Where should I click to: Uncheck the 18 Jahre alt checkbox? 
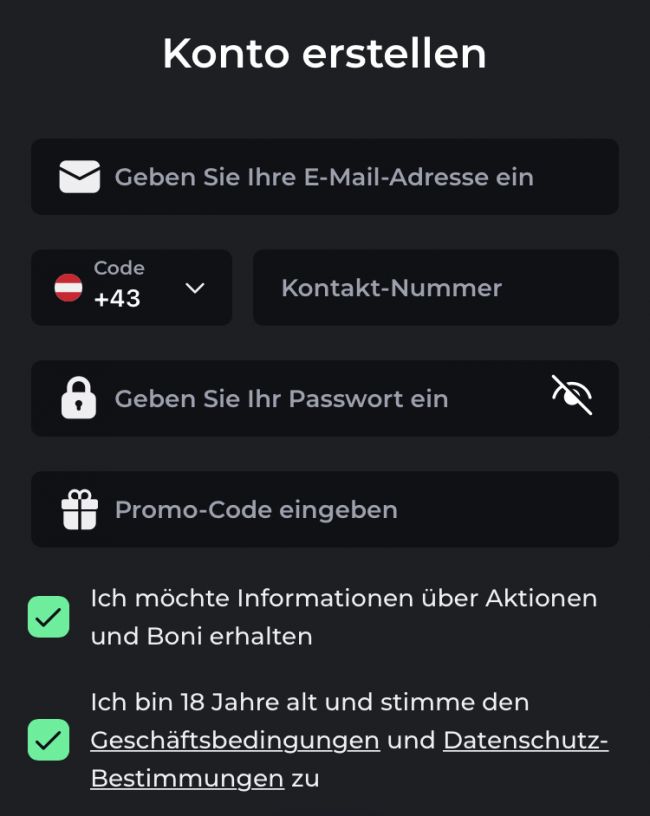point(48,740)
